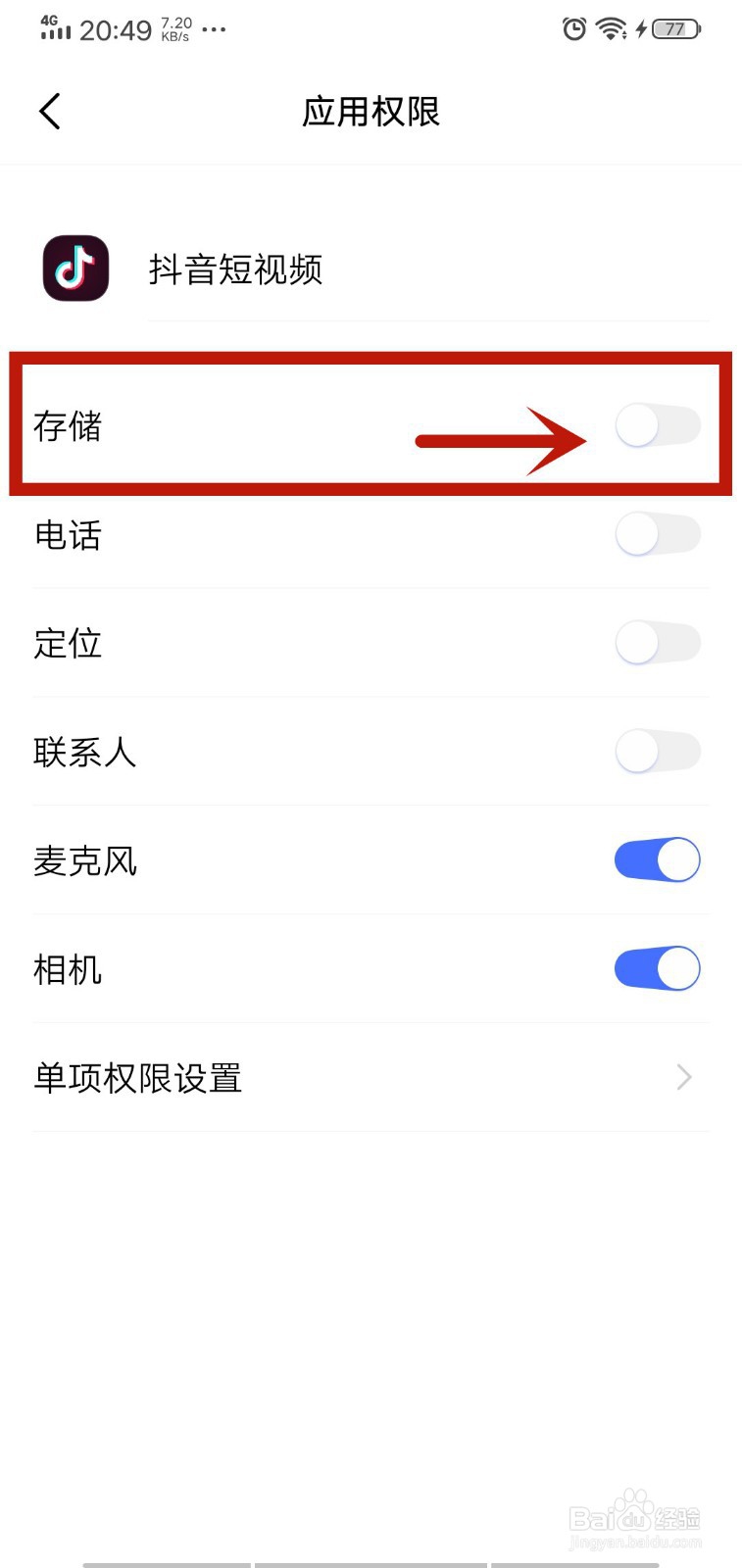The height and width of the screenshot is (1568, 742).
Task: Tap the network speed indicator 7.20 KB/s
Action: click(173, 28)
